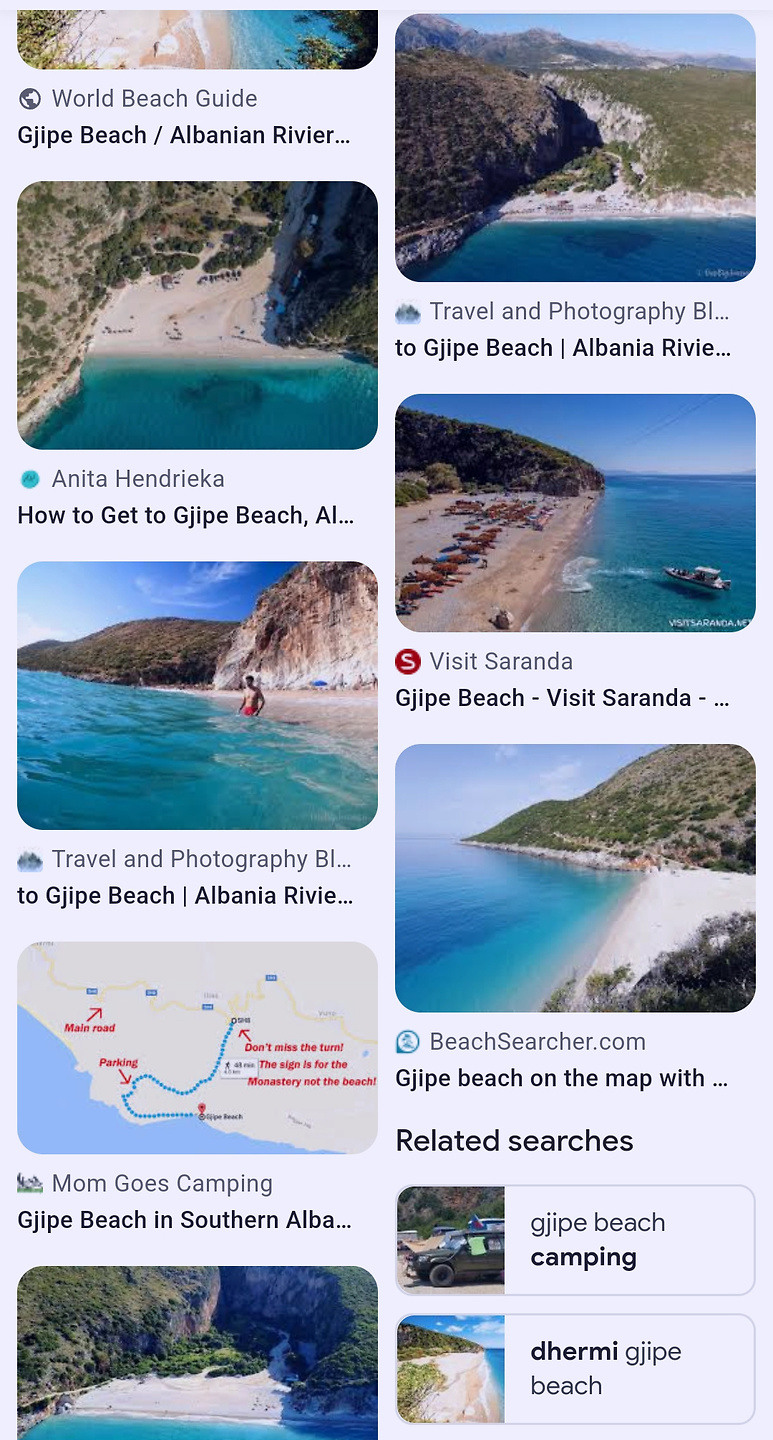This screenshot has height=1440, width=773.
Task: Click Travel and Photography Blog icon in left column
Action: click(x=30, y=859)
